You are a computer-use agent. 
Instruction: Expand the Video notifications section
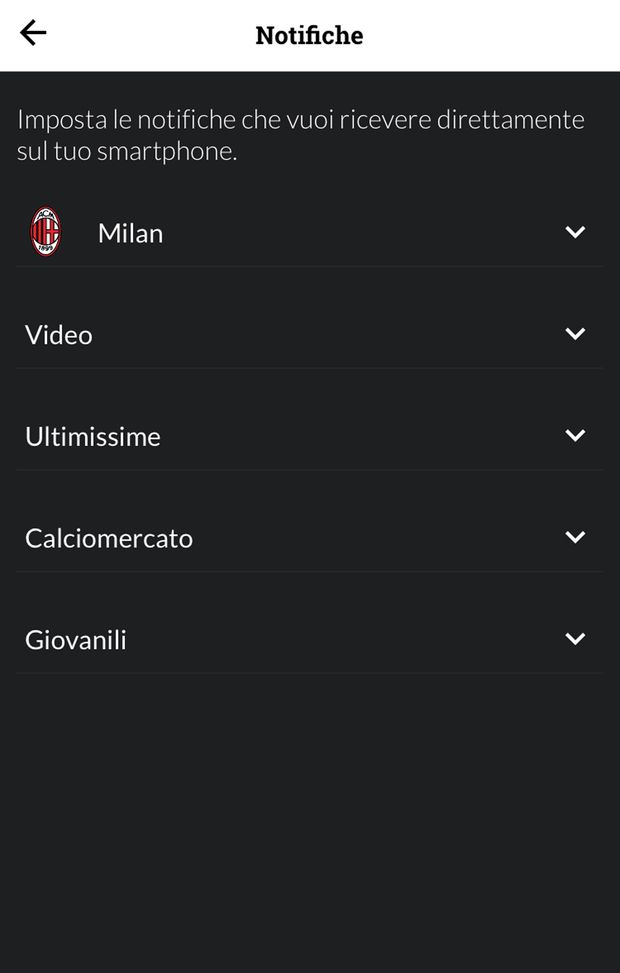574,334
